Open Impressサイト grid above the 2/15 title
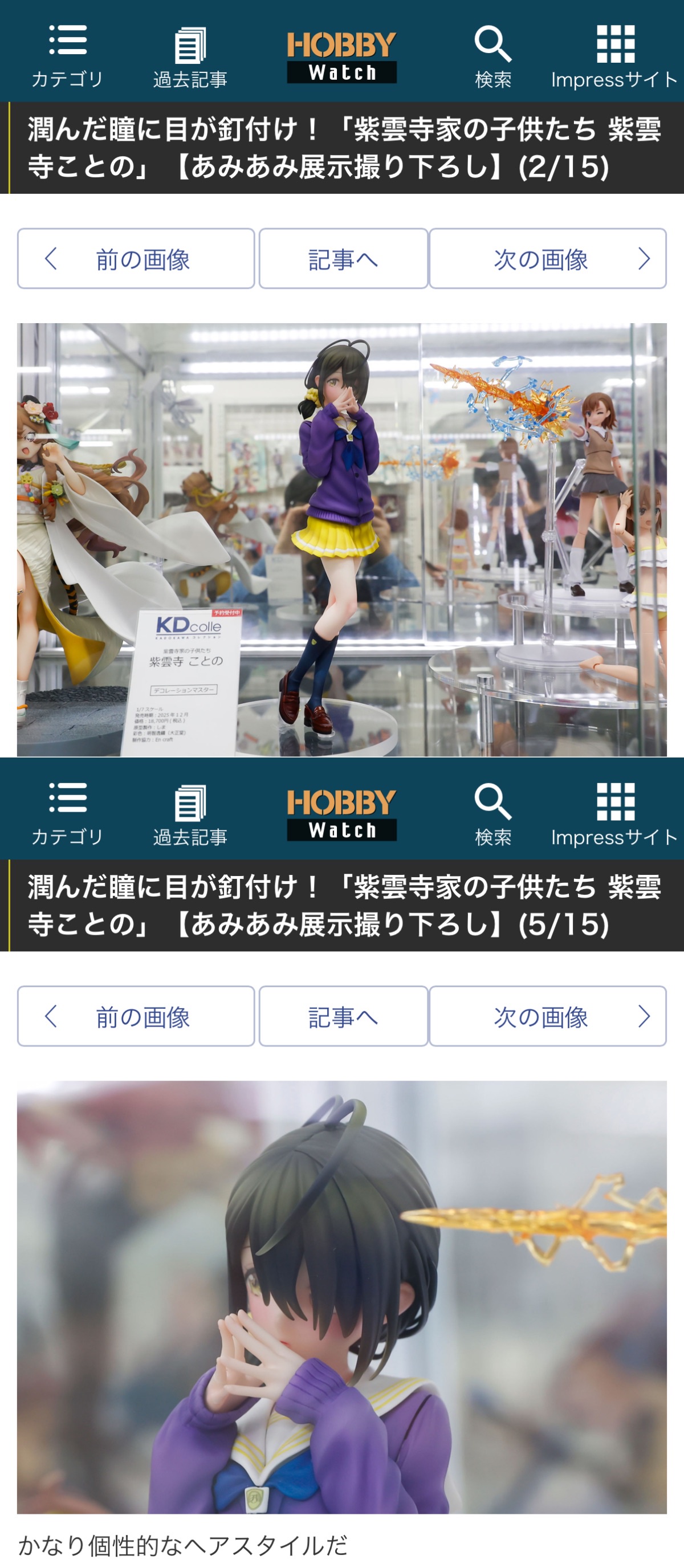This screenshot has width=684, height=1568. [x=614, y=56]
